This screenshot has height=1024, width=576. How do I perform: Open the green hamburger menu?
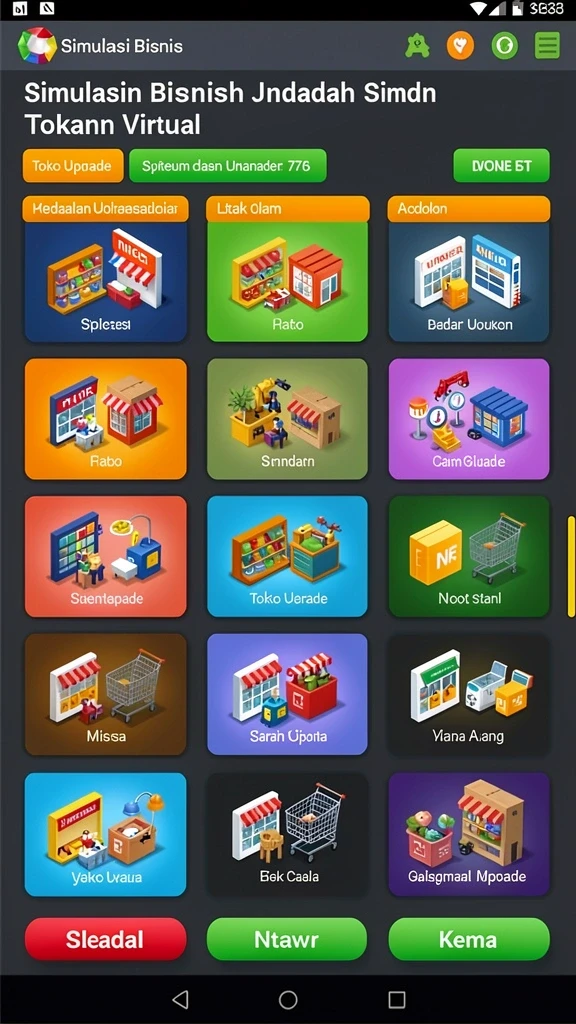(x=547, y=46)
